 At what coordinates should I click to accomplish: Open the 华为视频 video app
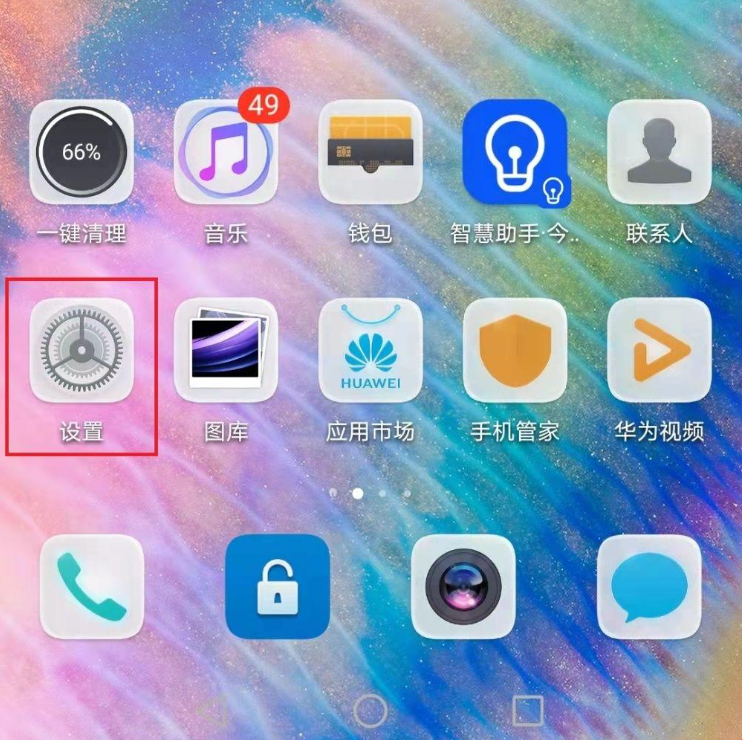659,351
